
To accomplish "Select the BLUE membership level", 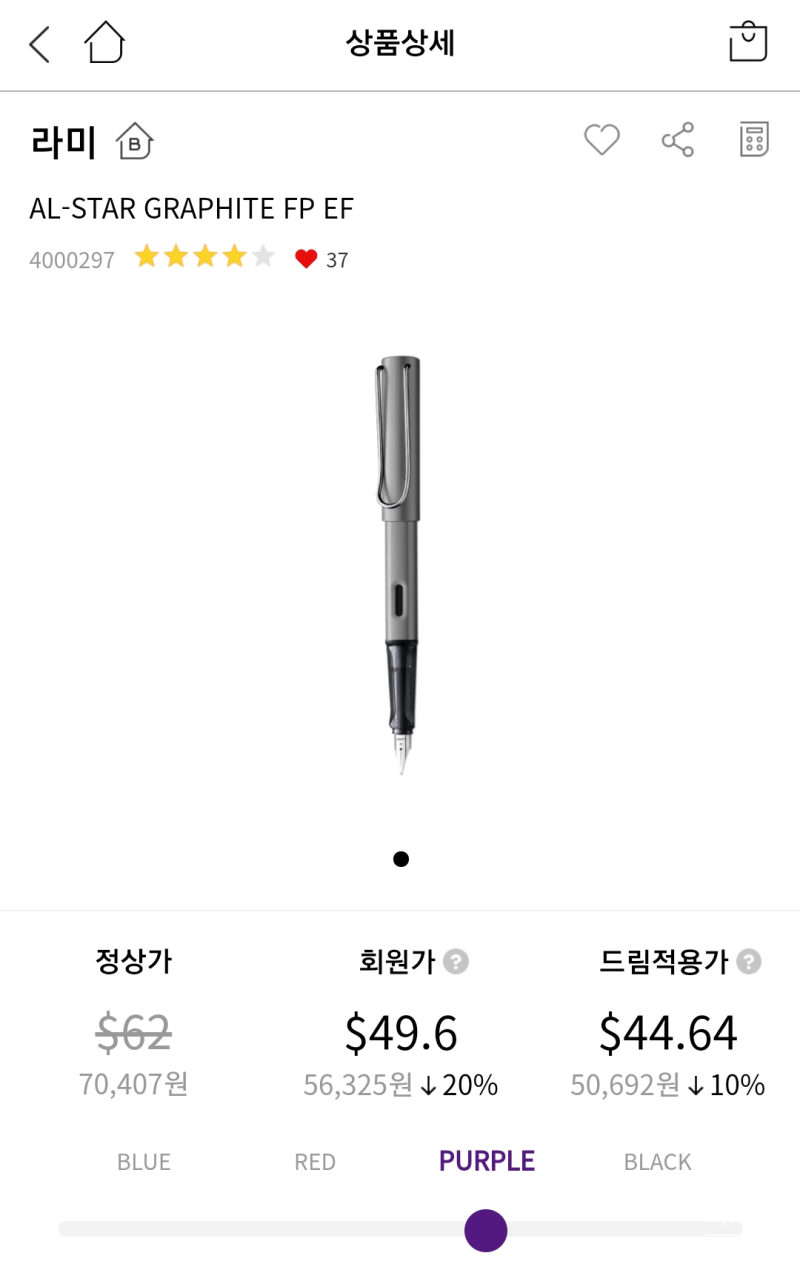I will (144, 1162).
